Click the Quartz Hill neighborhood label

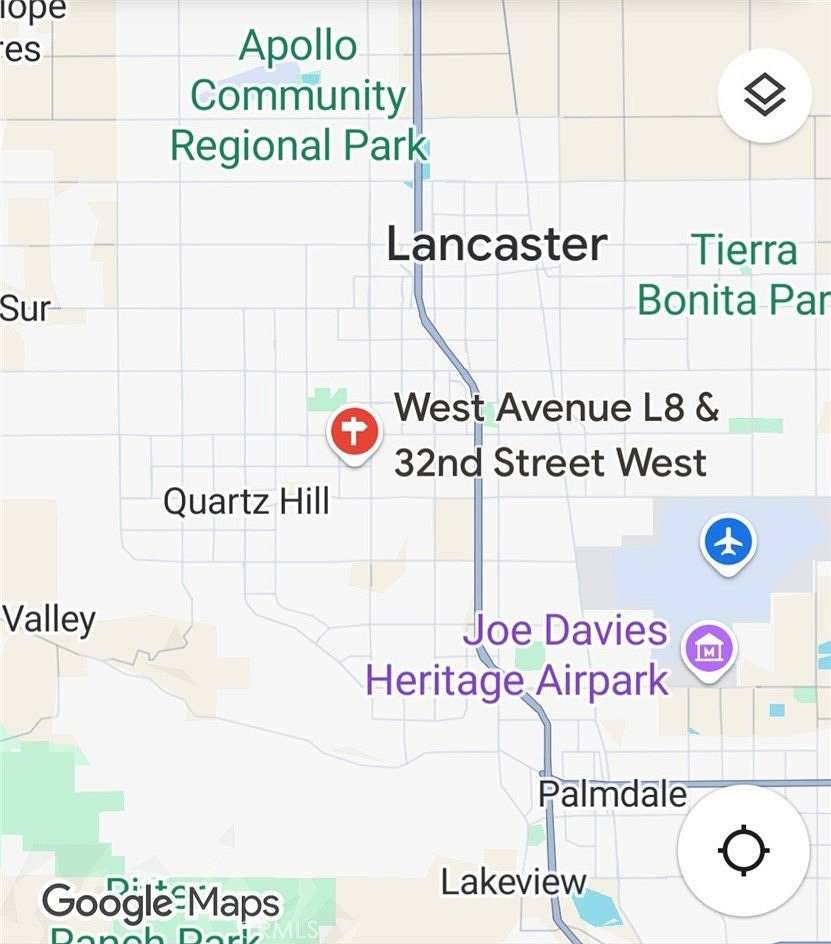(x=246, y=501)
